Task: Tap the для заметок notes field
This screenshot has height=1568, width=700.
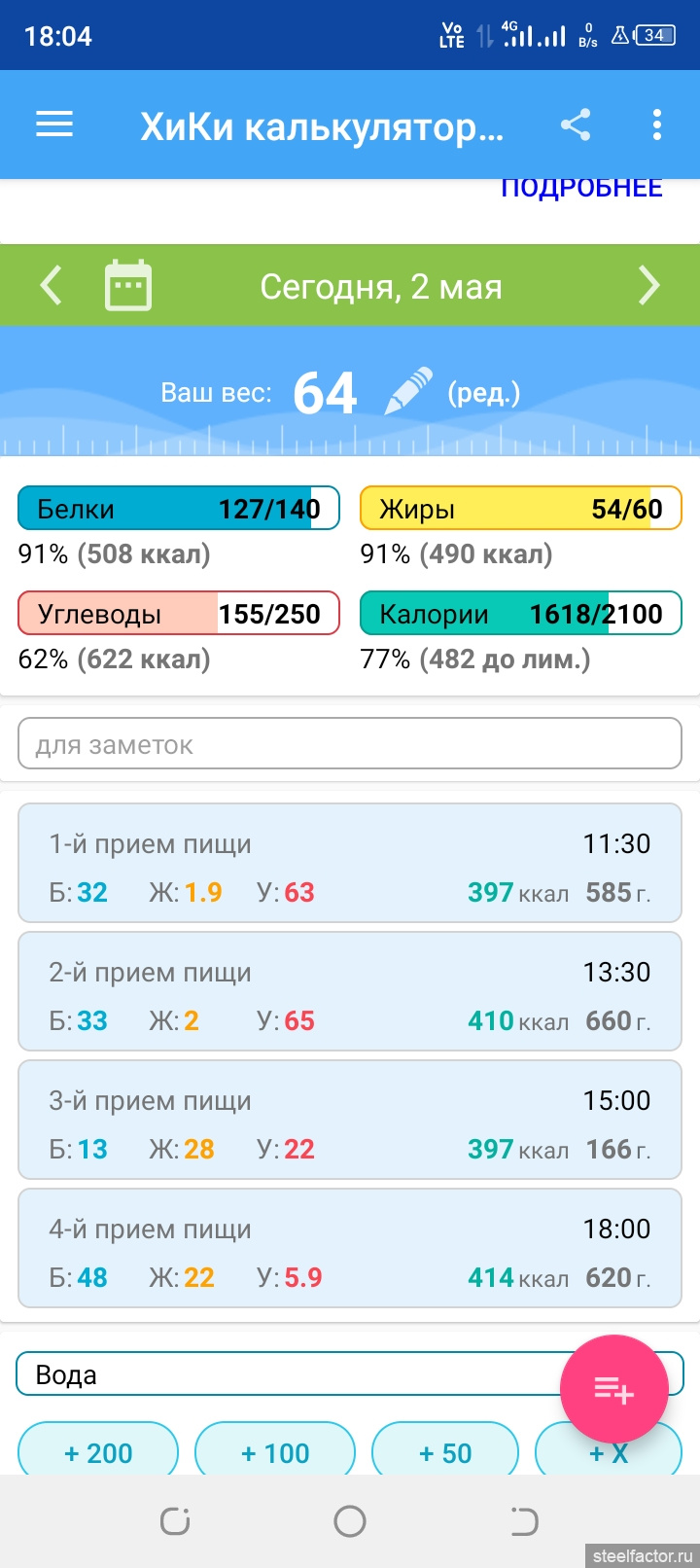Action: click(x=350, y=745)
